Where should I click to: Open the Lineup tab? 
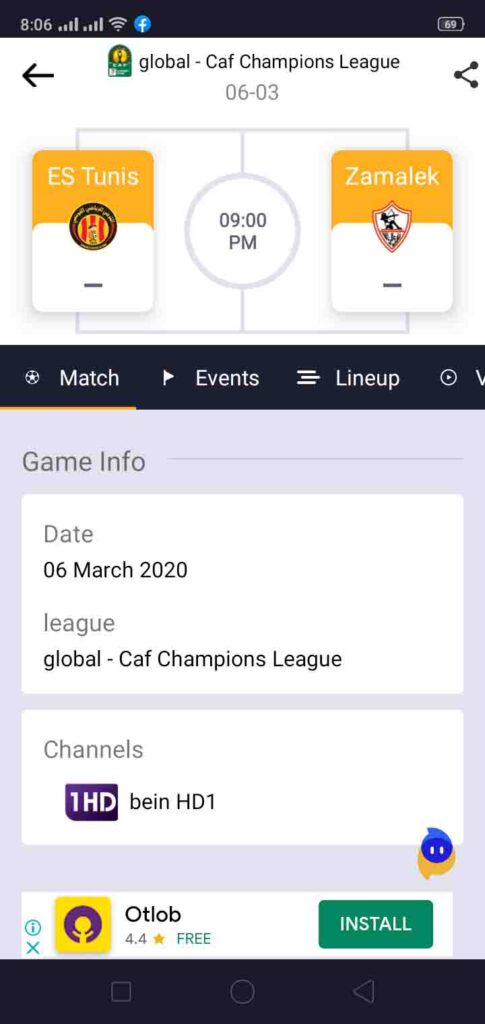tap(348, 378)
